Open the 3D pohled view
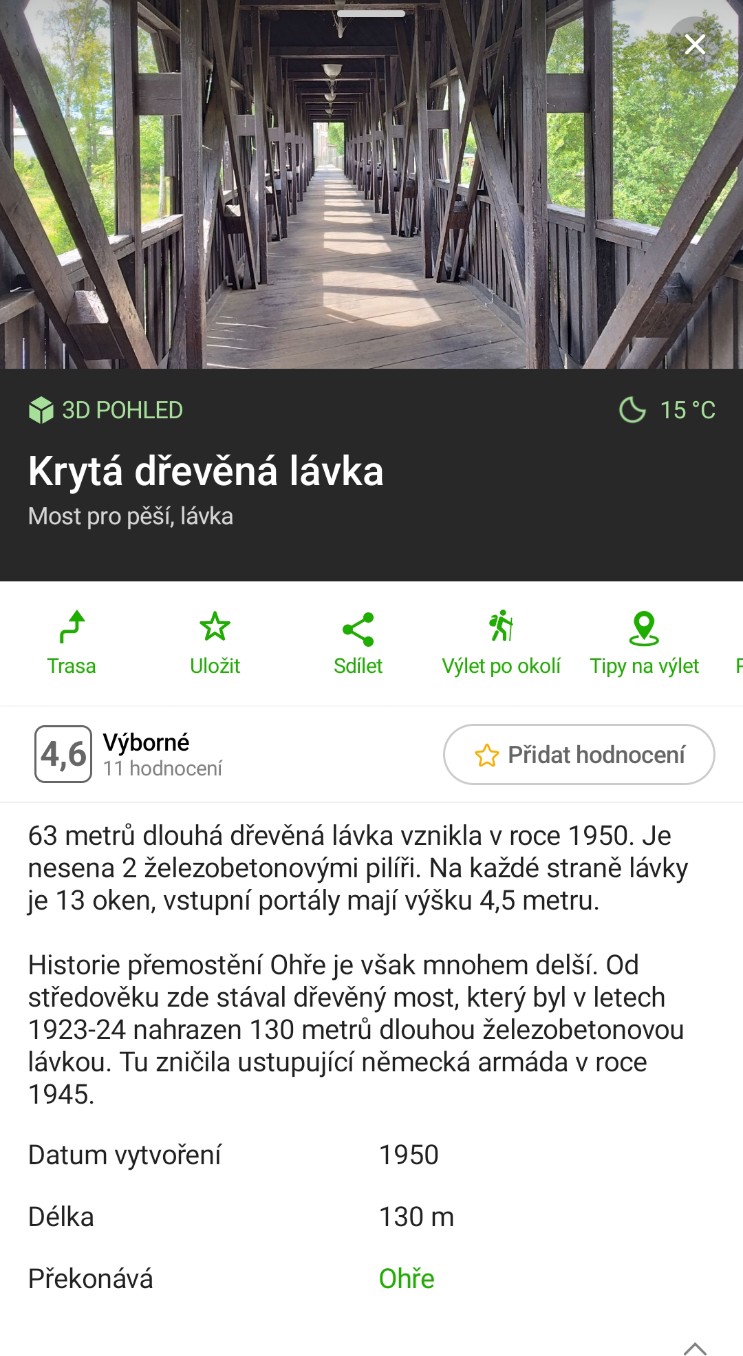 106,410
